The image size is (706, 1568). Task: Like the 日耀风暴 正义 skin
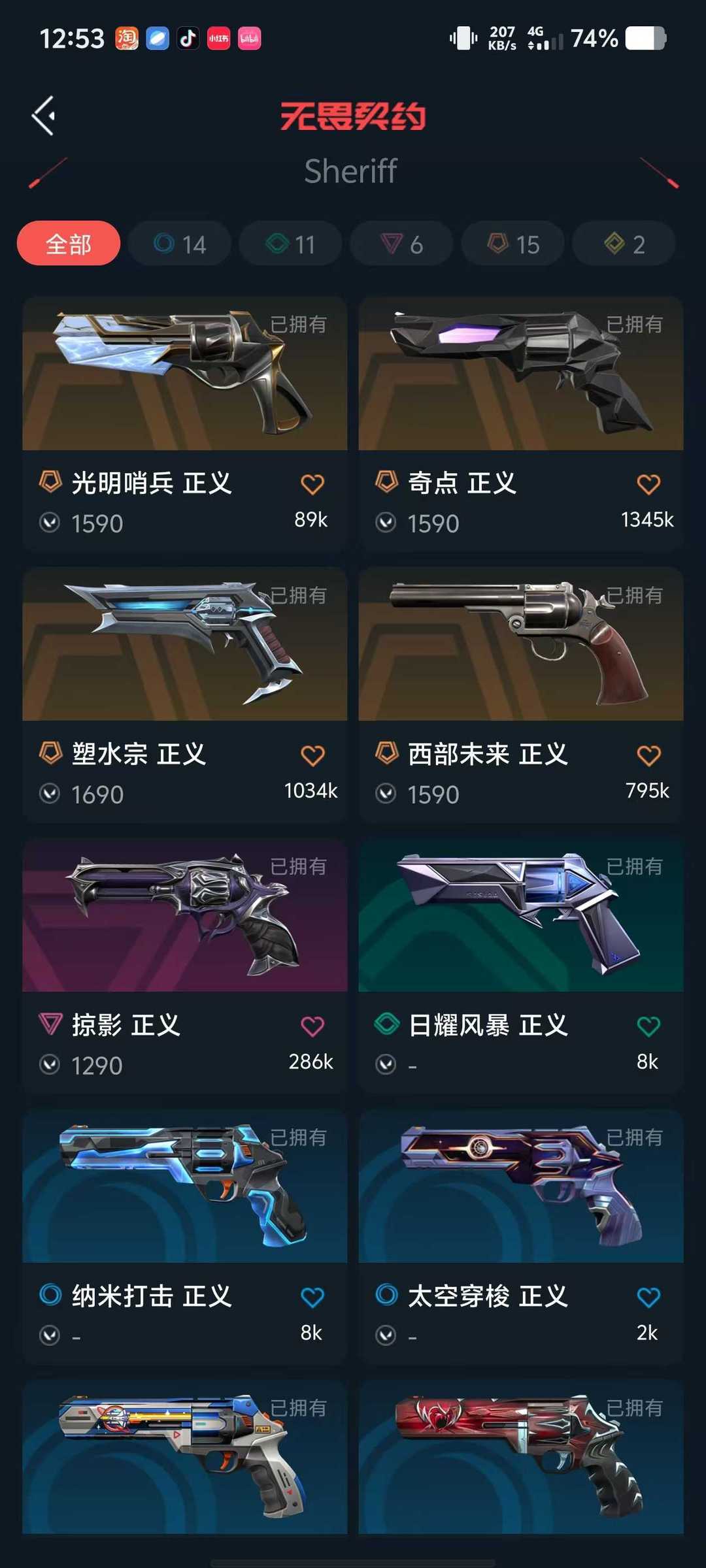(x=648, y=1026)
